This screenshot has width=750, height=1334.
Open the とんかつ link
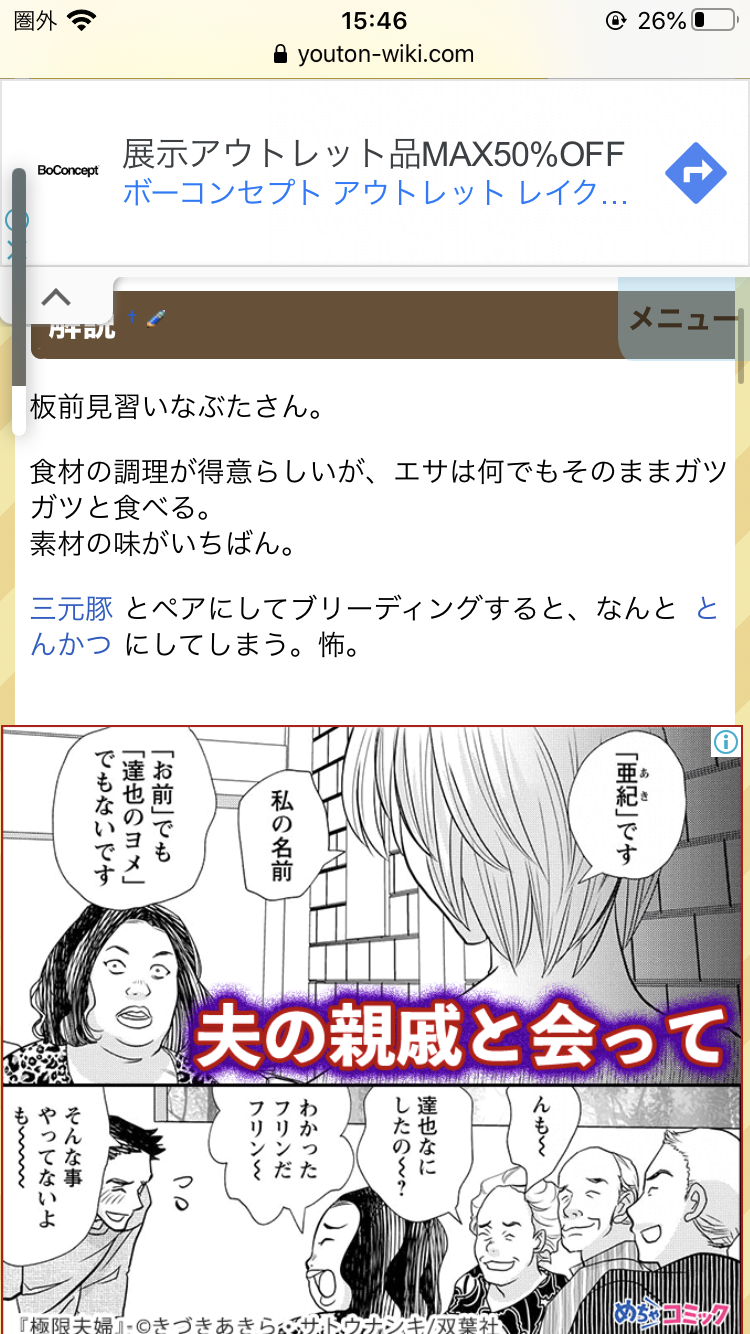coord(70,644)
